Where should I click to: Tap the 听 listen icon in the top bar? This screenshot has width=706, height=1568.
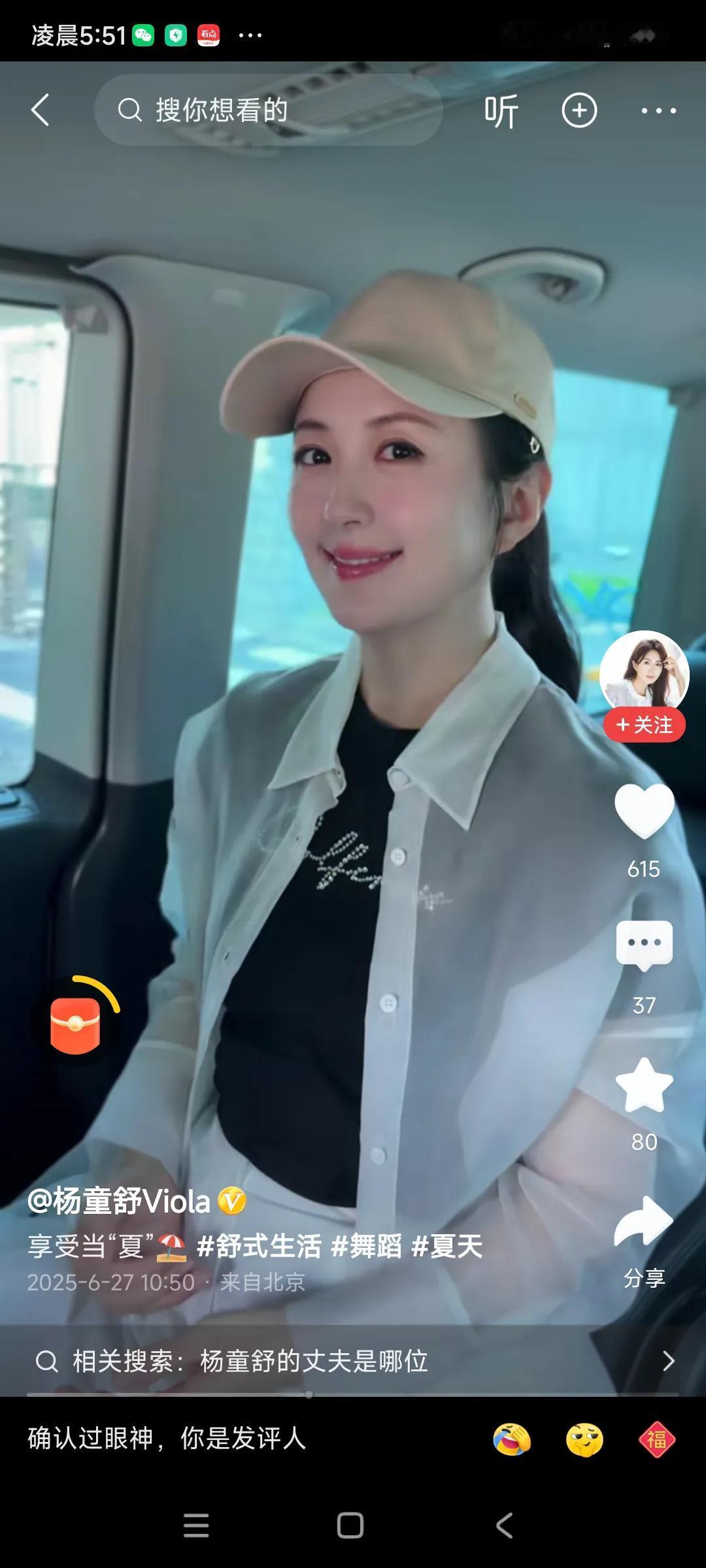pyautogui.click(x=501, y=110)
